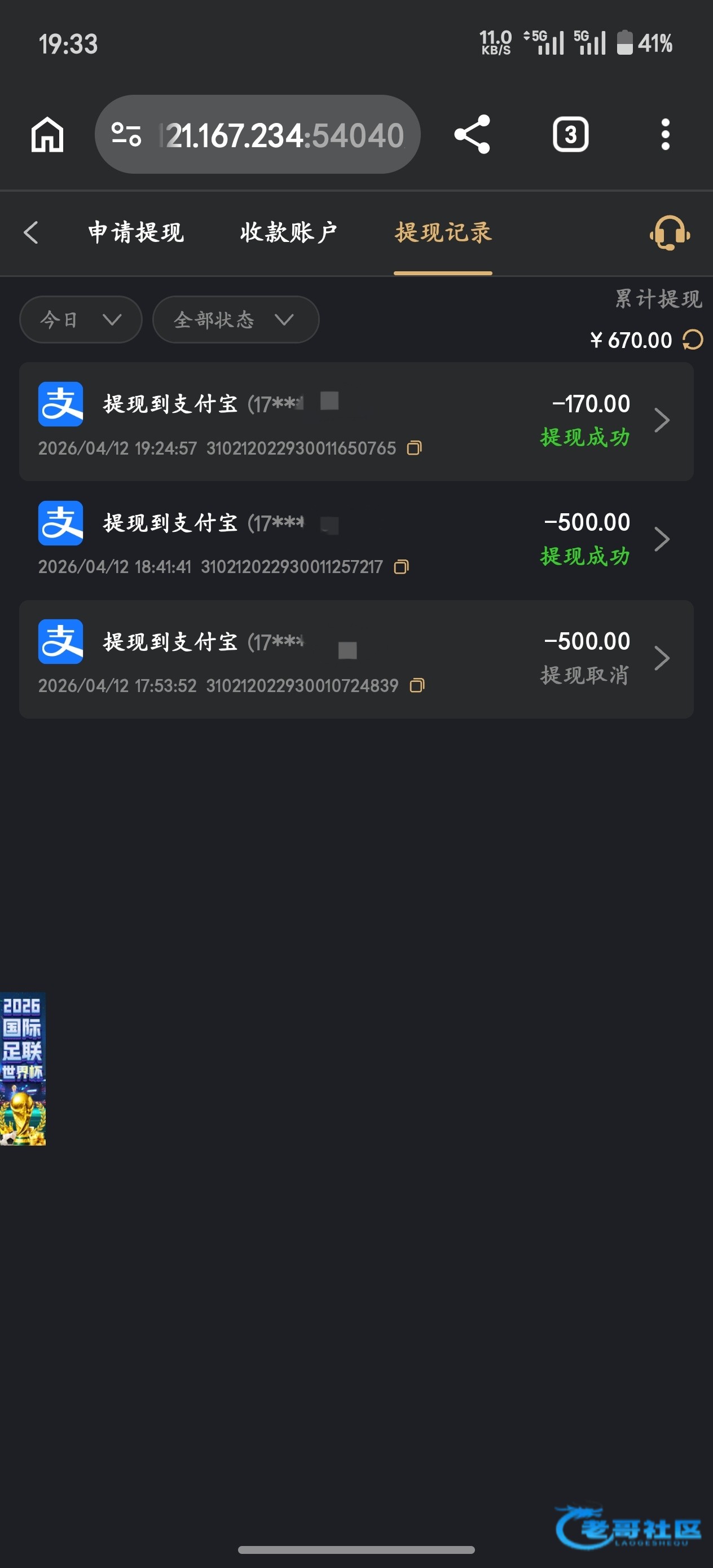
Task: Expand the 今日 date filter dropdown
Action: click(80, 320)
